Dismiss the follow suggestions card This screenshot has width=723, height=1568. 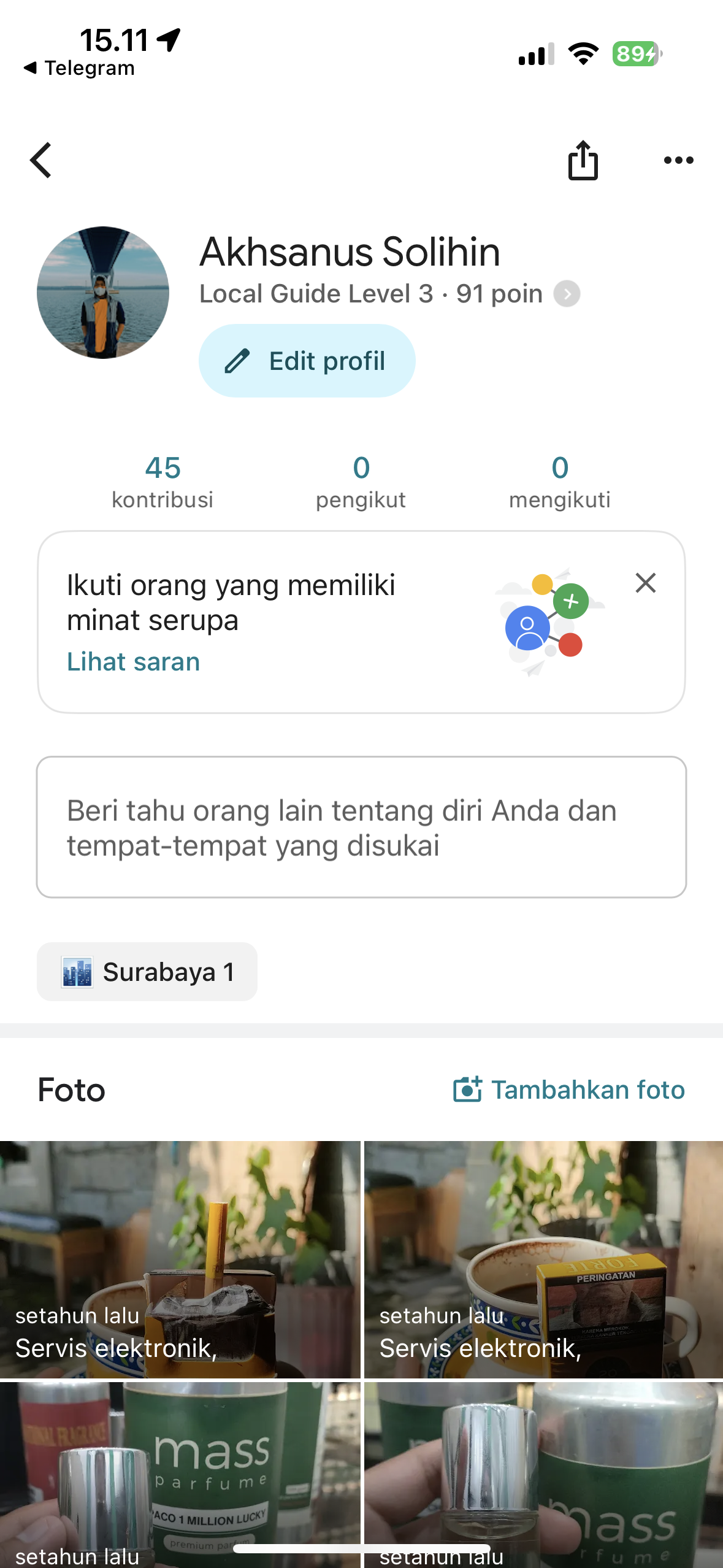pos(646,583)
